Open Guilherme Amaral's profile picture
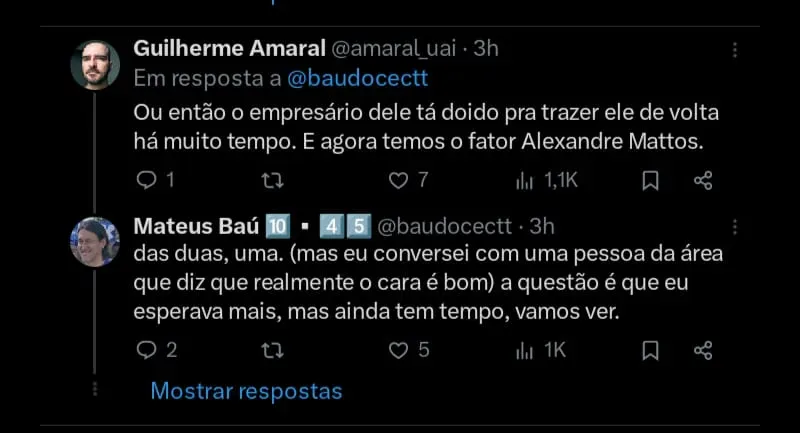This screenshot has height=433, width=800. [95, 66]
